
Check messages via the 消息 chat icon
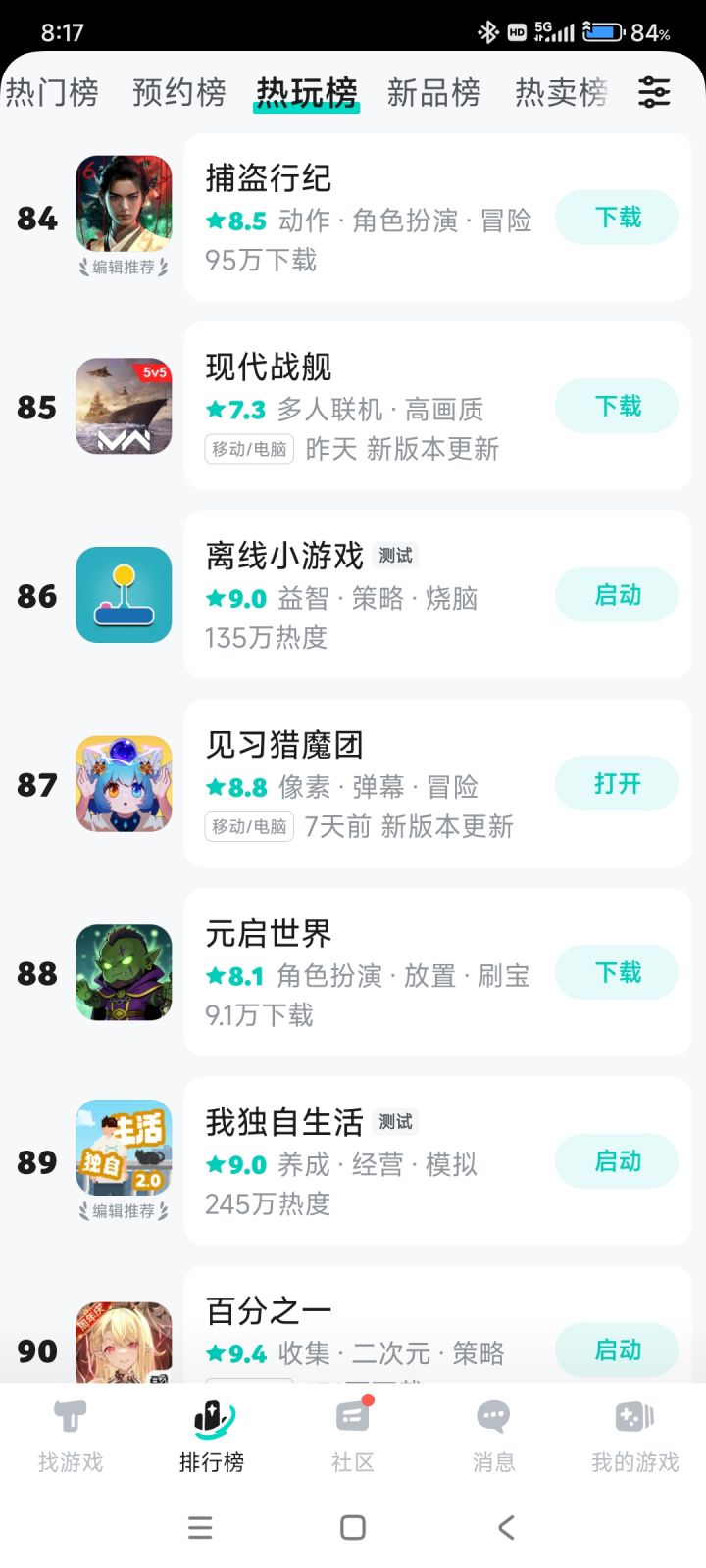coord(492,1433)
